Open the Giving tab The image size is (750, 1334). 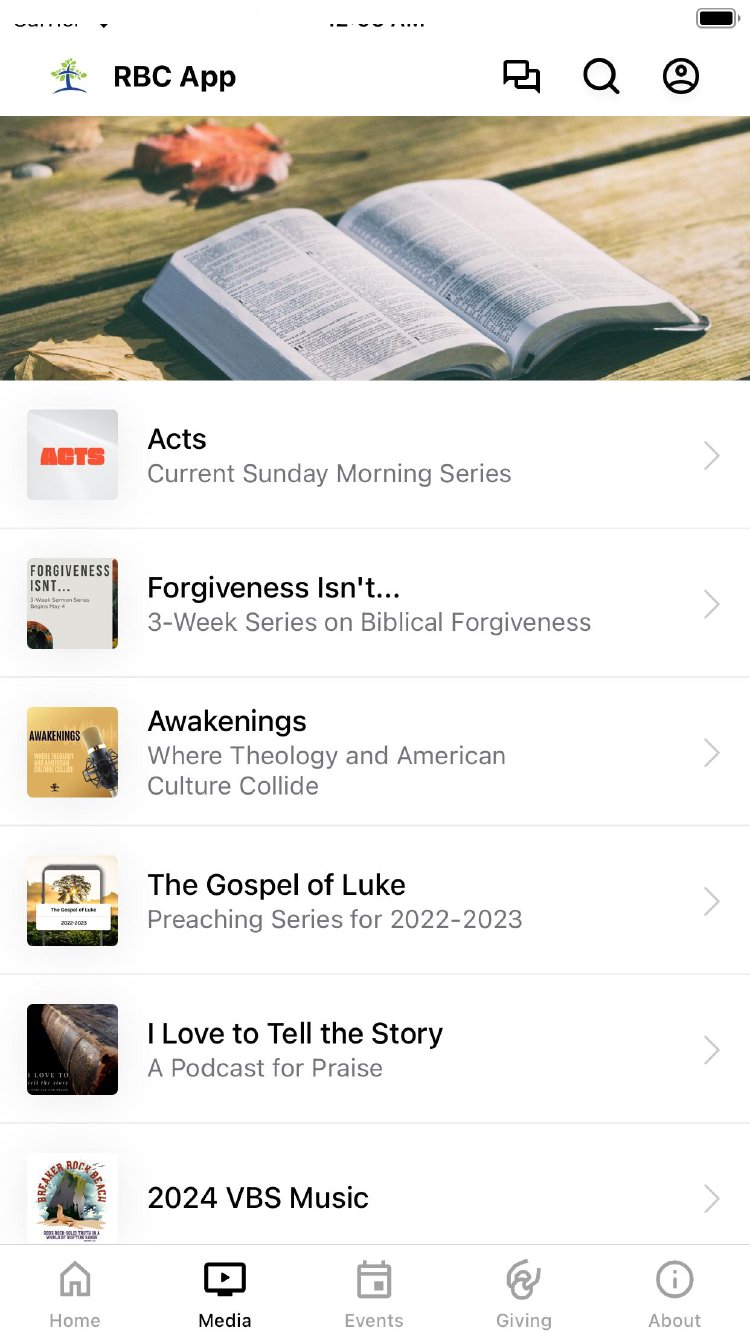(524, 1294)
